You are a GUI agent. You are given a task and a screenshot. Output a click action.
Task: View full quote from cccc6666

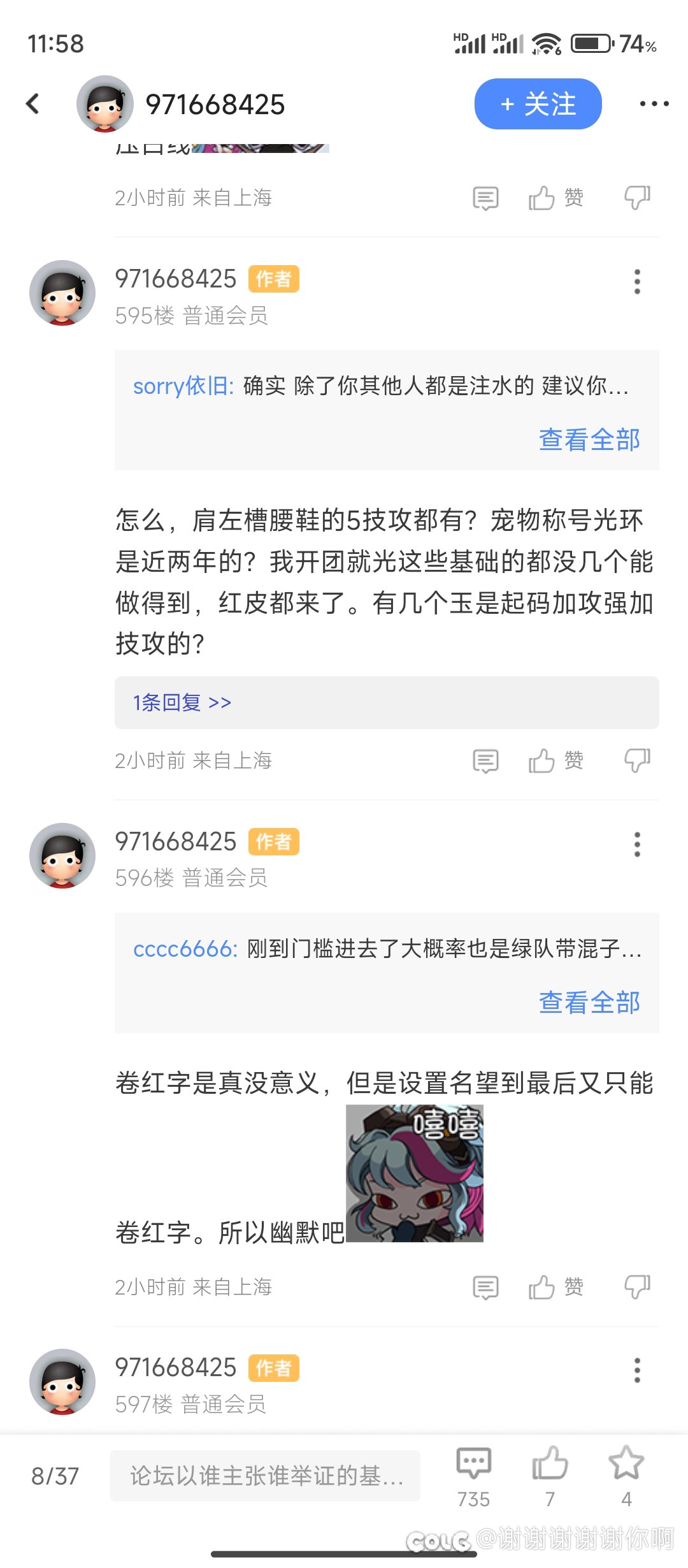(x=589, y=1003)
